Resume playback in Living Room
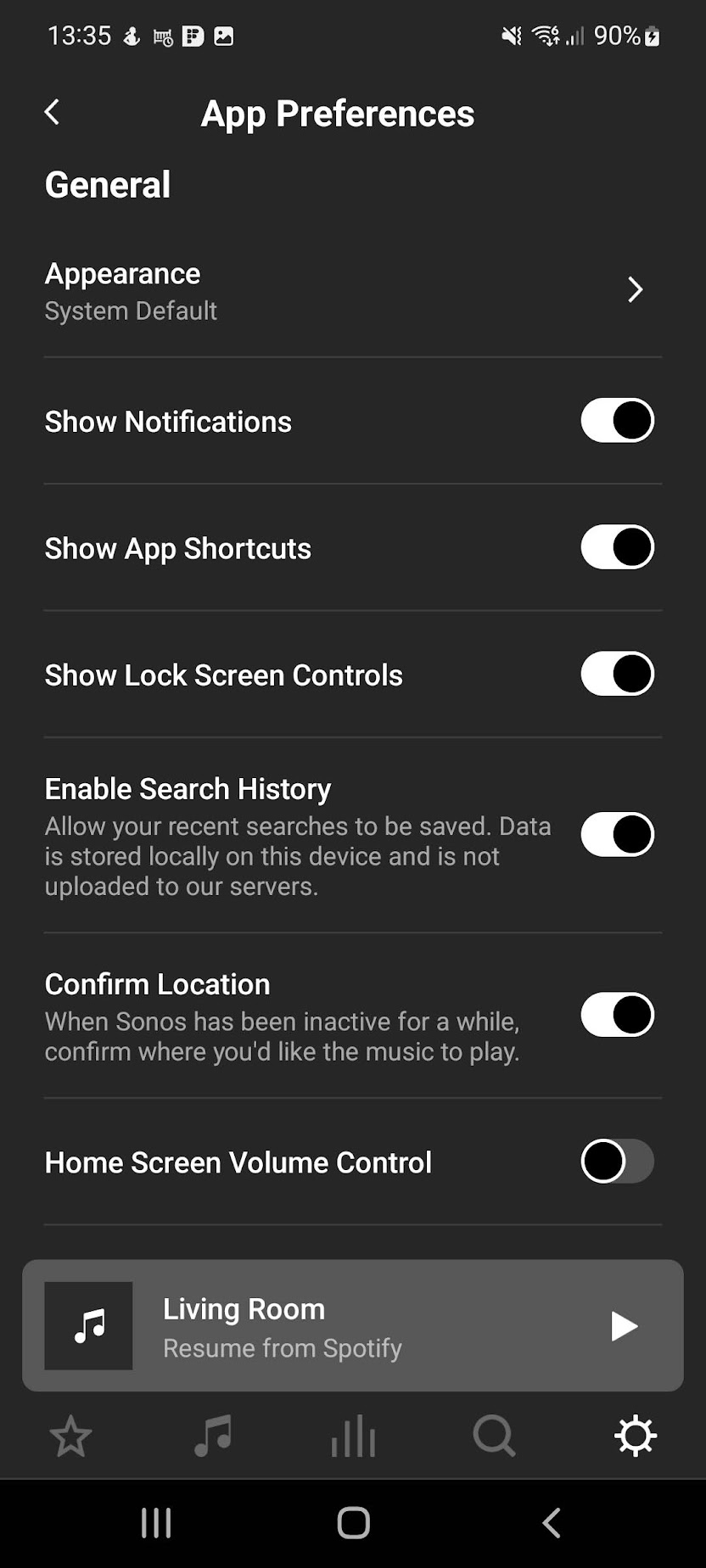Screen dimensions: 706x1568 tap(624, 1326)
